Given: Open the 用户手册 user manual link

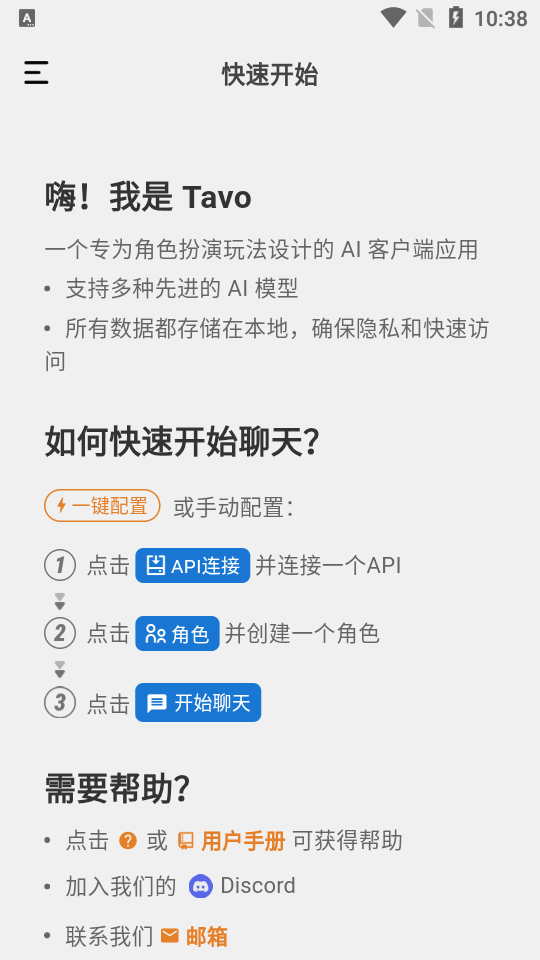Looking at the screenshot, I should click(231, 841).
